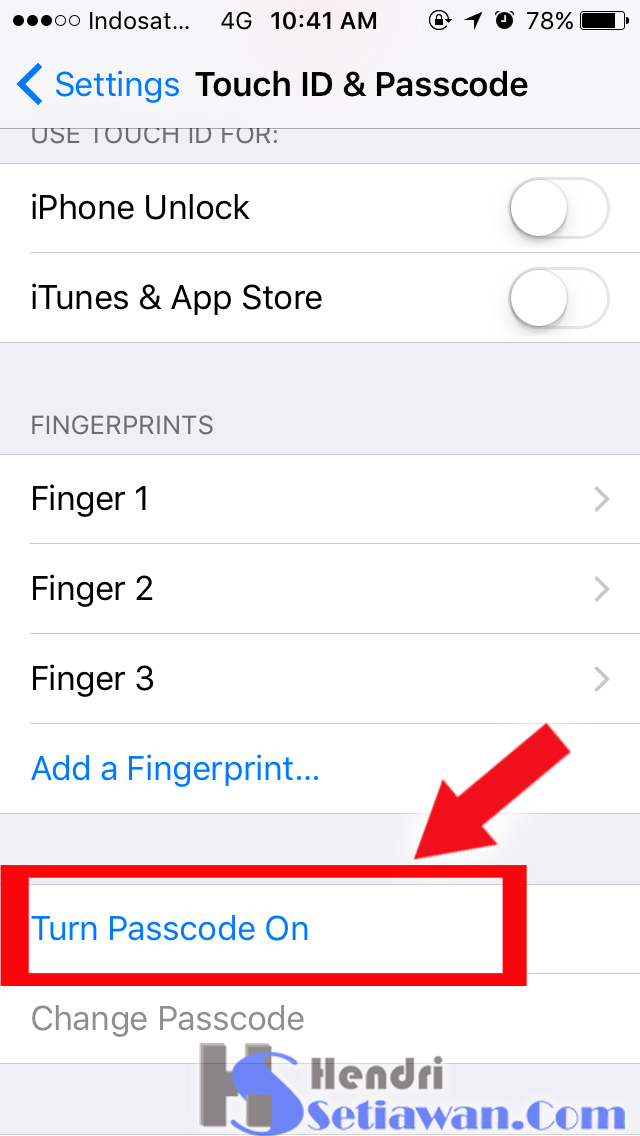Toggle the iPhone Unlock switch
The width and height of the screenshot is (640, 1136).
(x=558, y=208)
